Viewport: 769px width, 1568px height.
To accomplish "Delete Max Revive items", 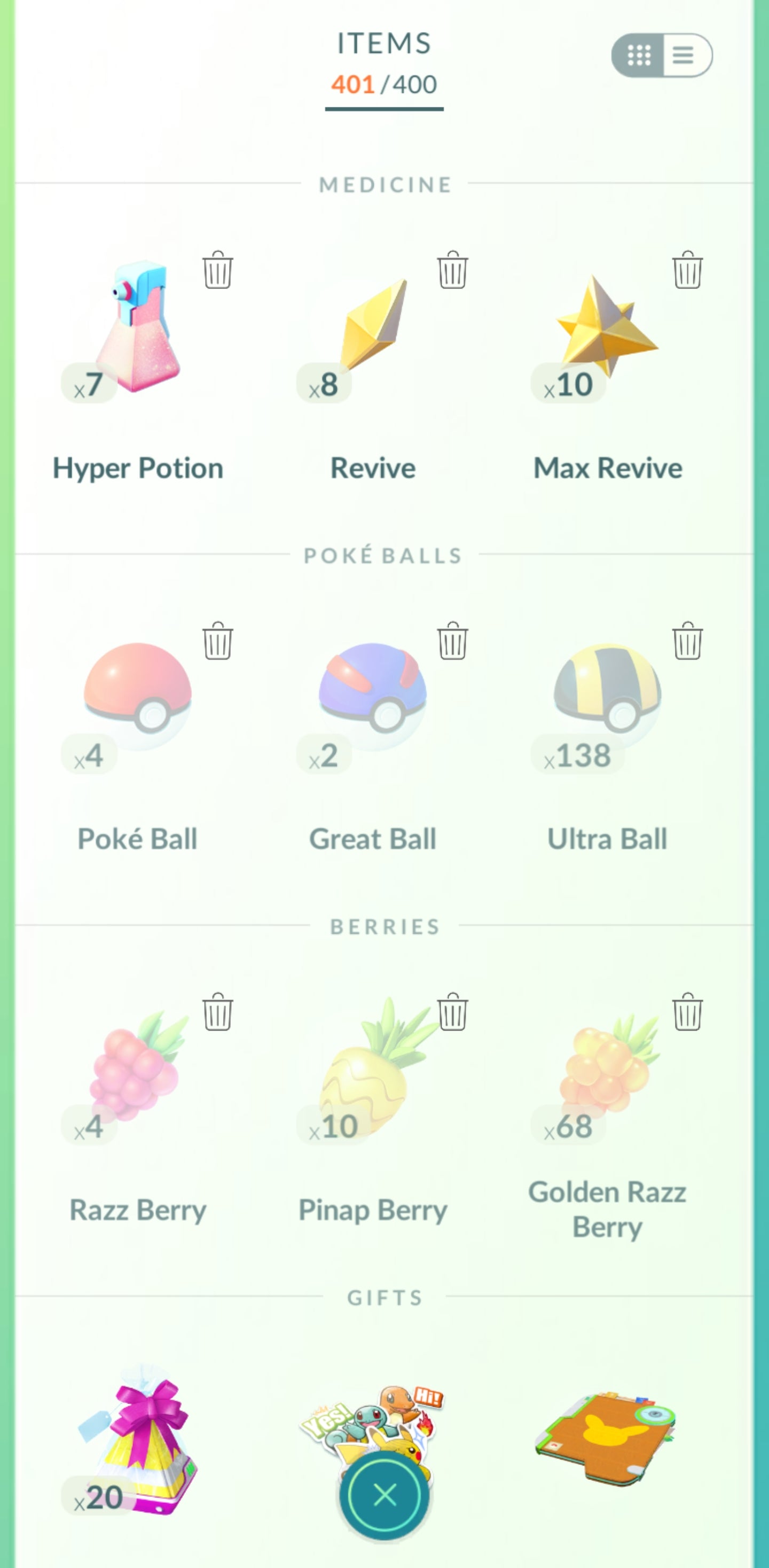I will (687, 269).
